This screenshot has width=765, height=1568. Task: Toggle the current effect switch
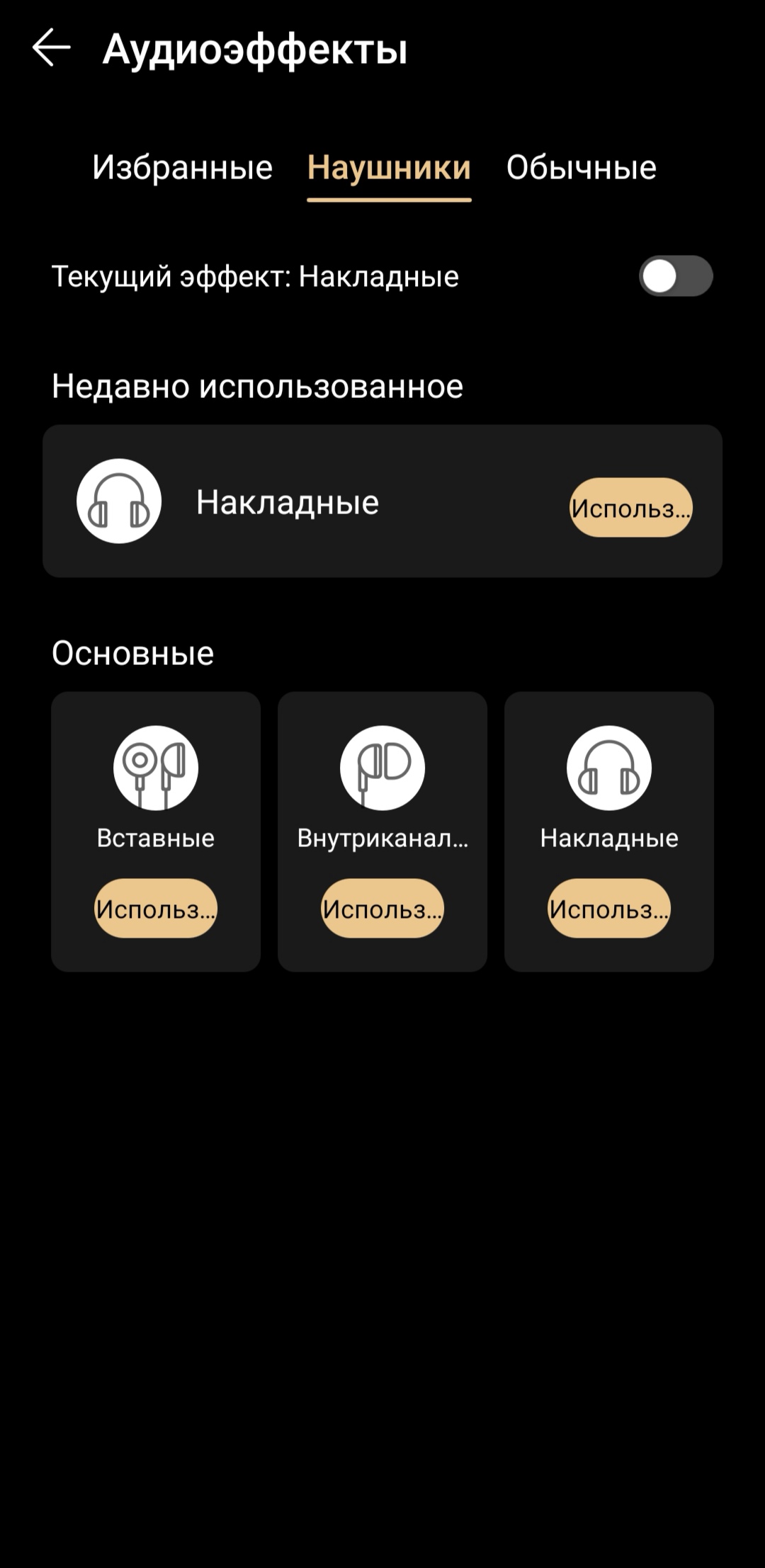click(x=675, y=276)
